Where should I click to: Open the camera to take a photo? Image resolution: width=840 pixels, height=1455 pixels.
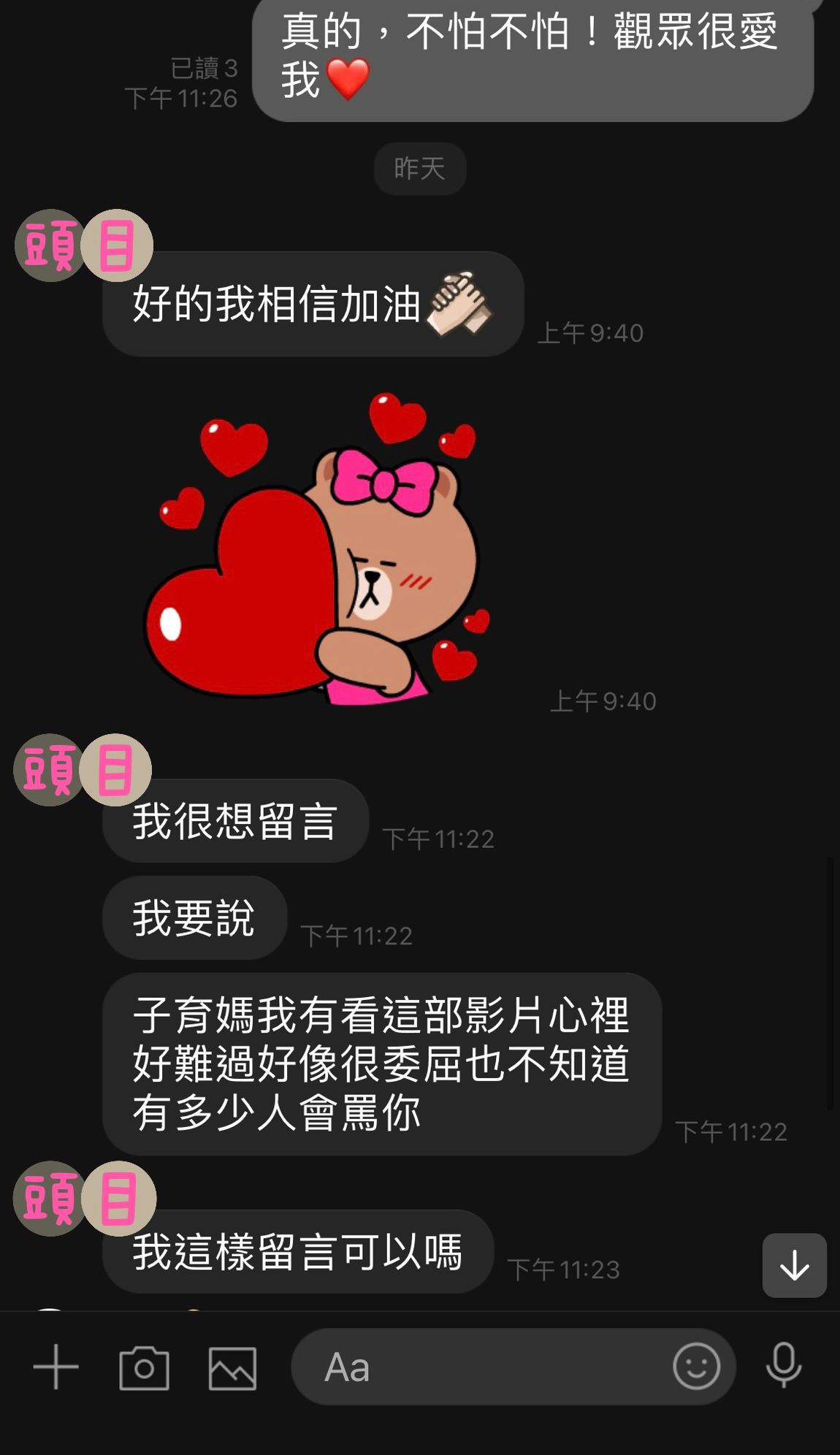(144, 1367)
